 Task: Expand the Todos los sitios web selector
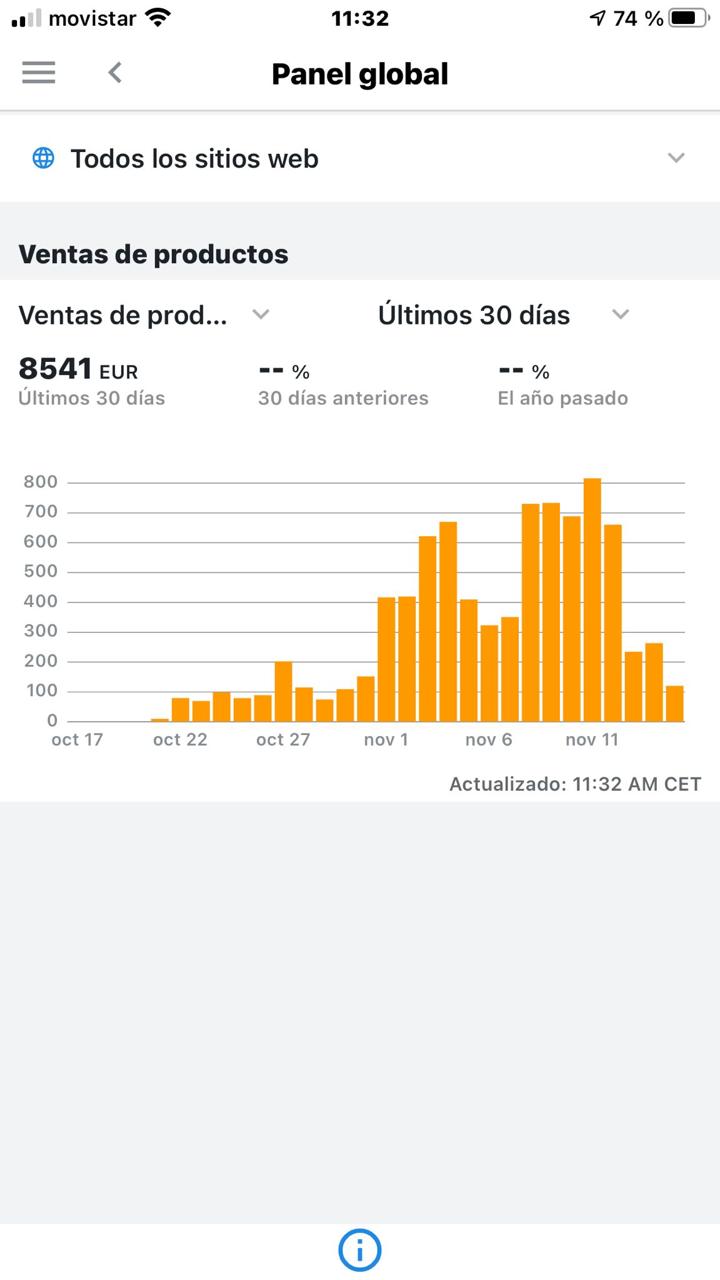(360, 158)
